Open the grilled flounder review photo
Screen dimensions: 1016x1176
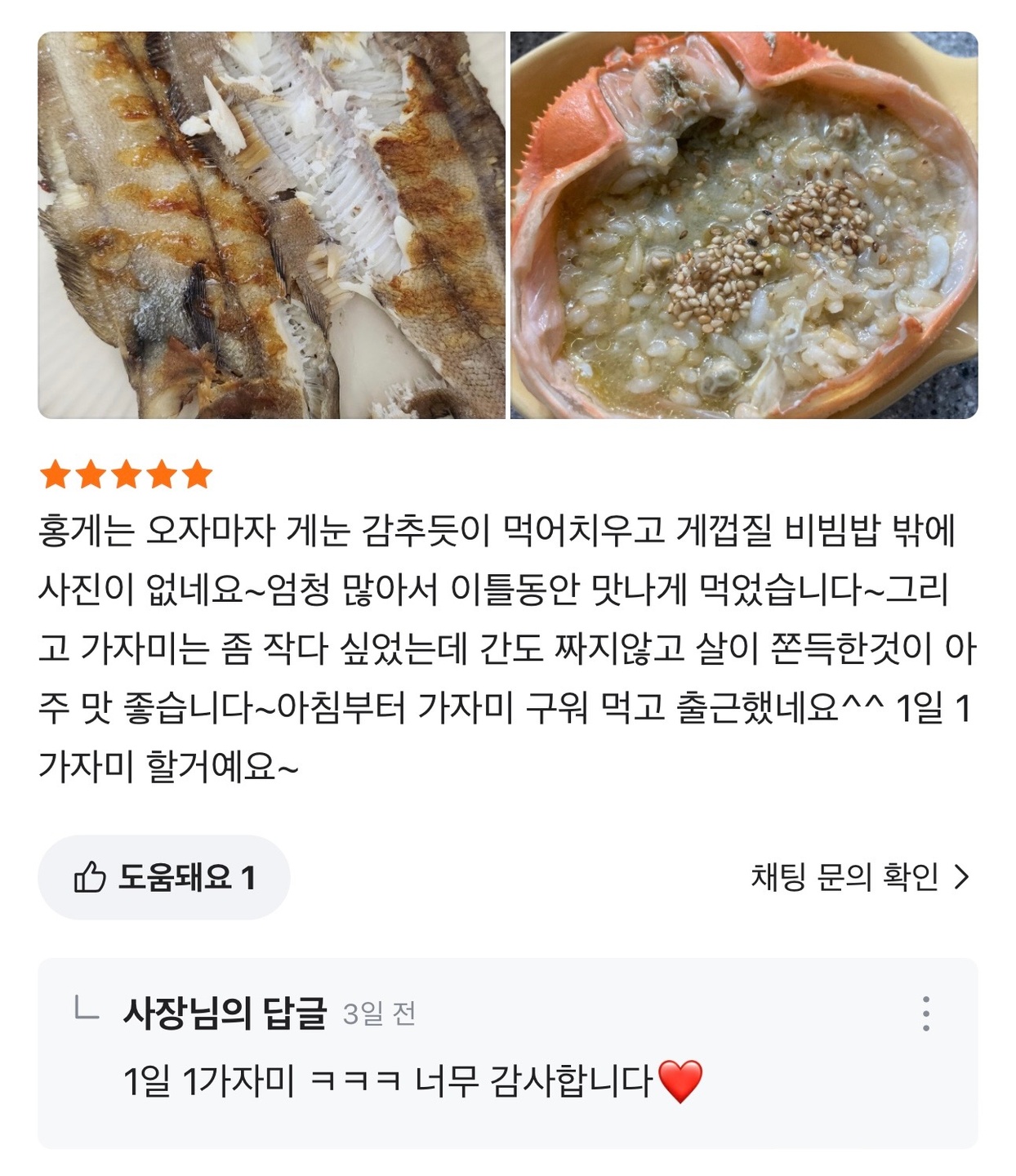(271, 225)
